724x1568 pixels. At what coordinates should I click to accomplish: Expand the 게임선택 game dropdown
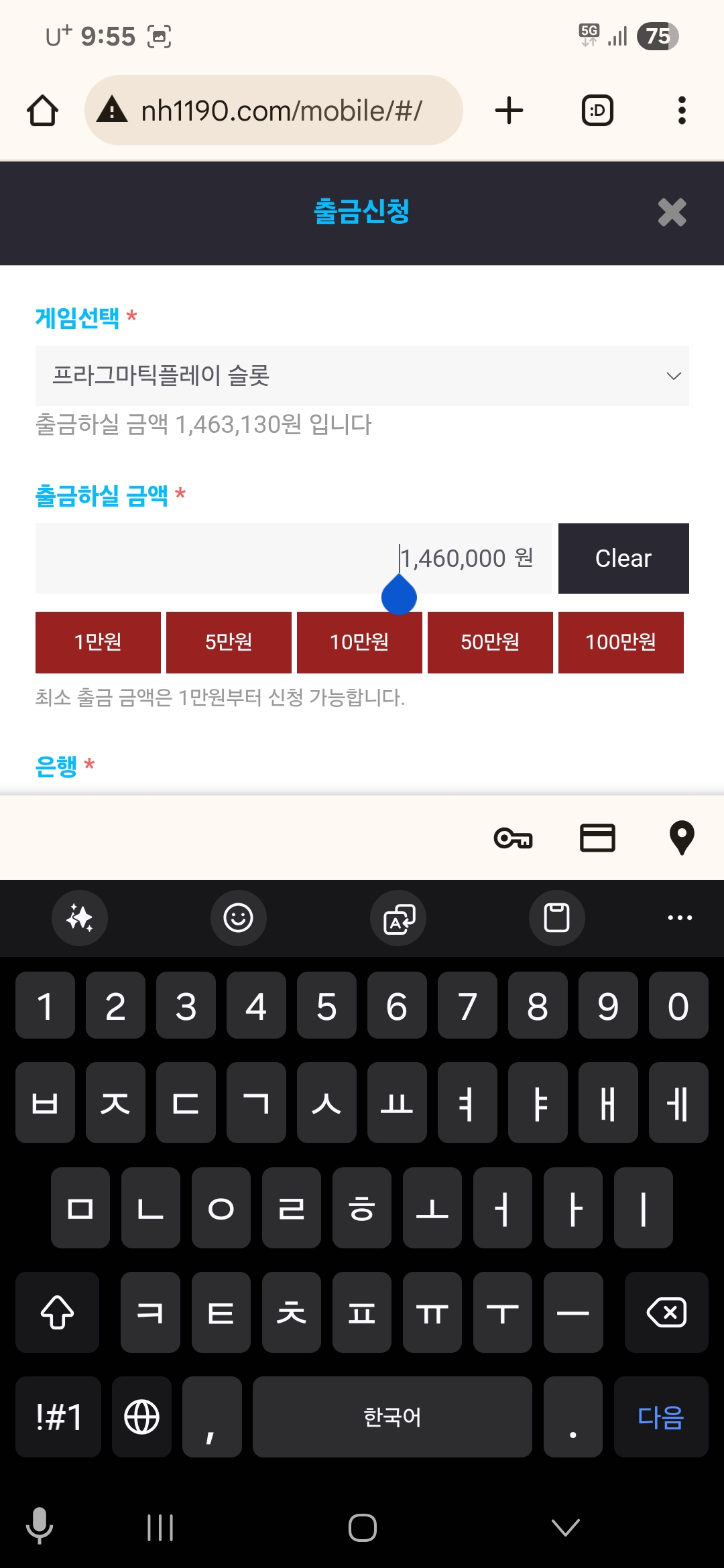362,376
